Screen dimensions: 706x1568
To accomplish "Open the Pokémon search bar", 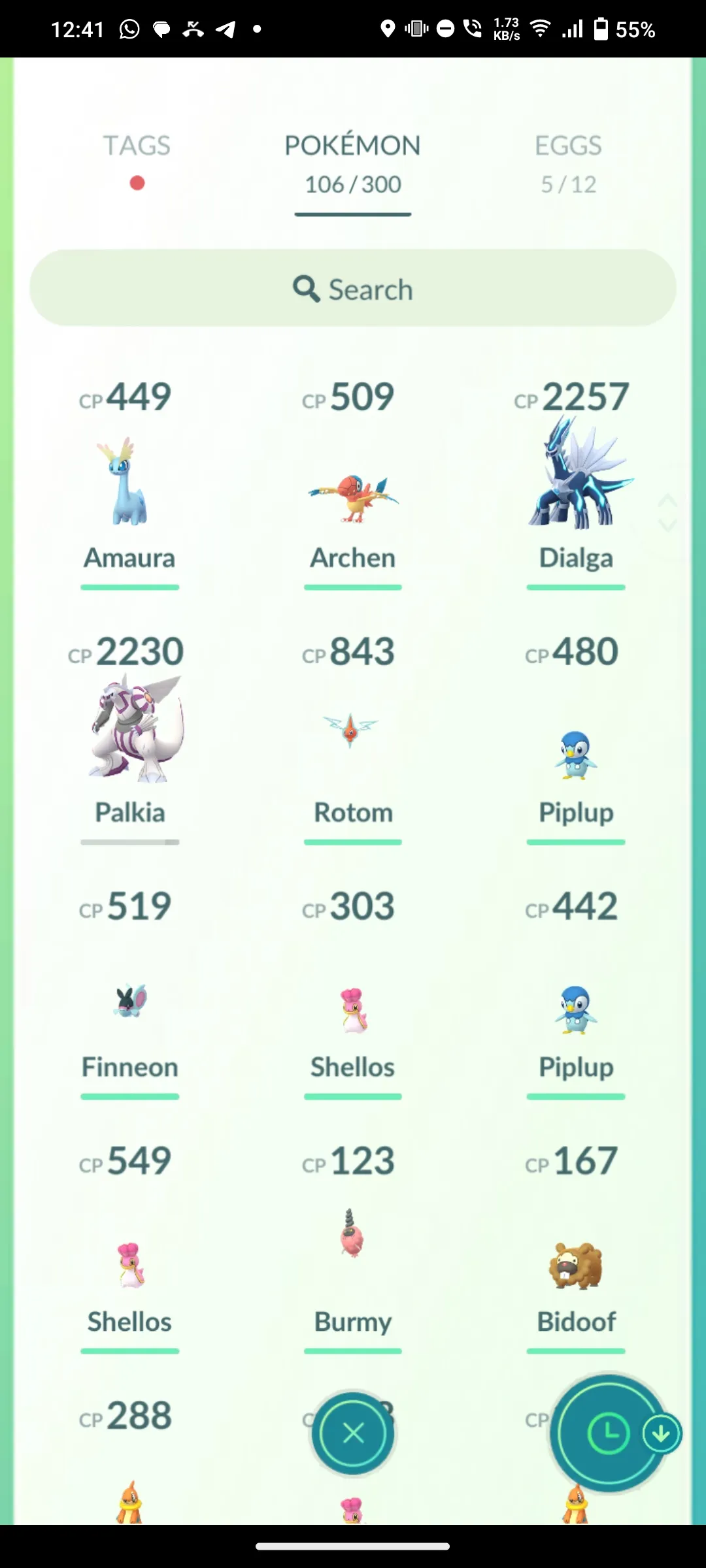I will pos(352,288).
